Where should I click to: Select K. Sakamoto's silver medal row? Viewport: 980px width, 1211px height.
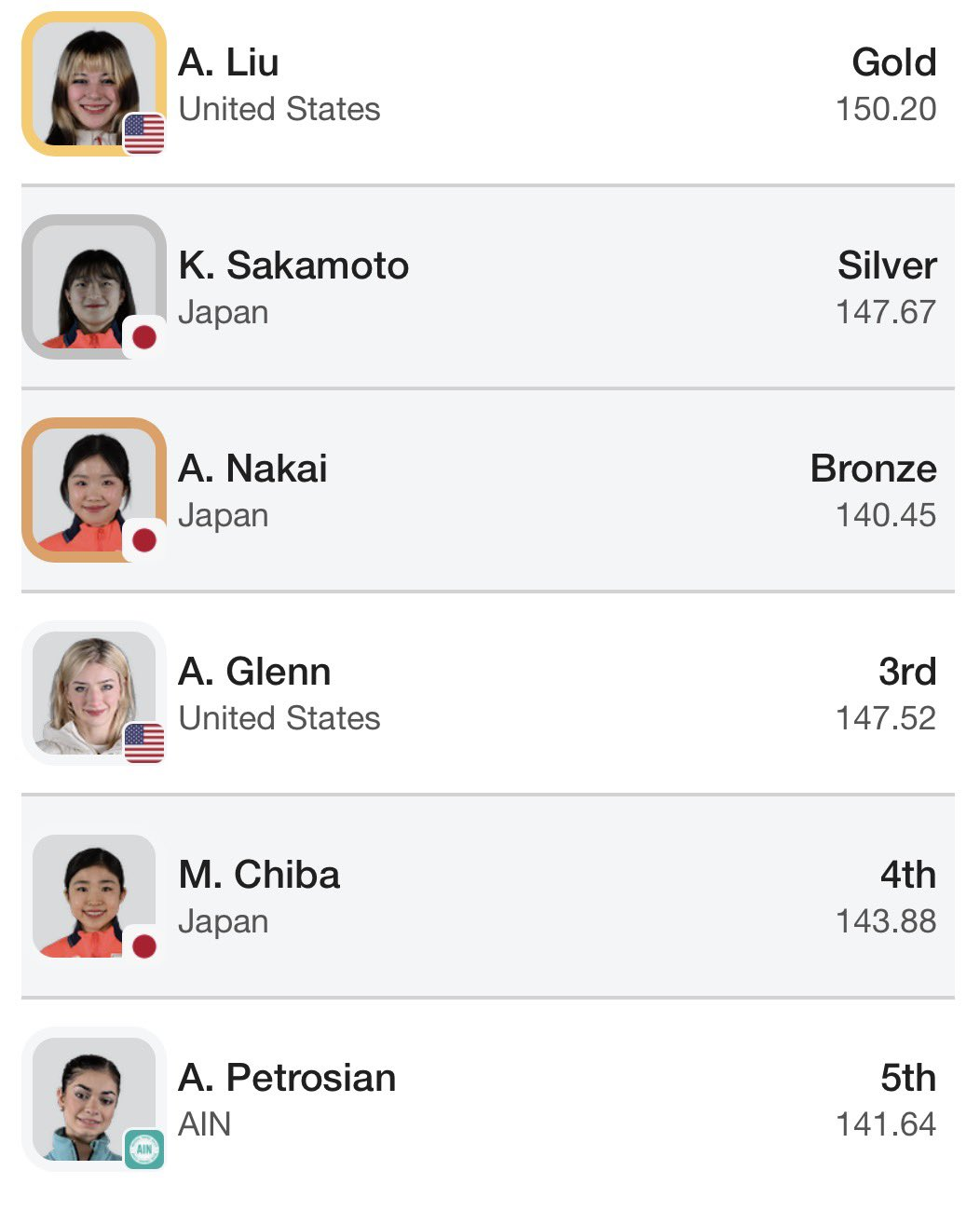tap(488, 288)
